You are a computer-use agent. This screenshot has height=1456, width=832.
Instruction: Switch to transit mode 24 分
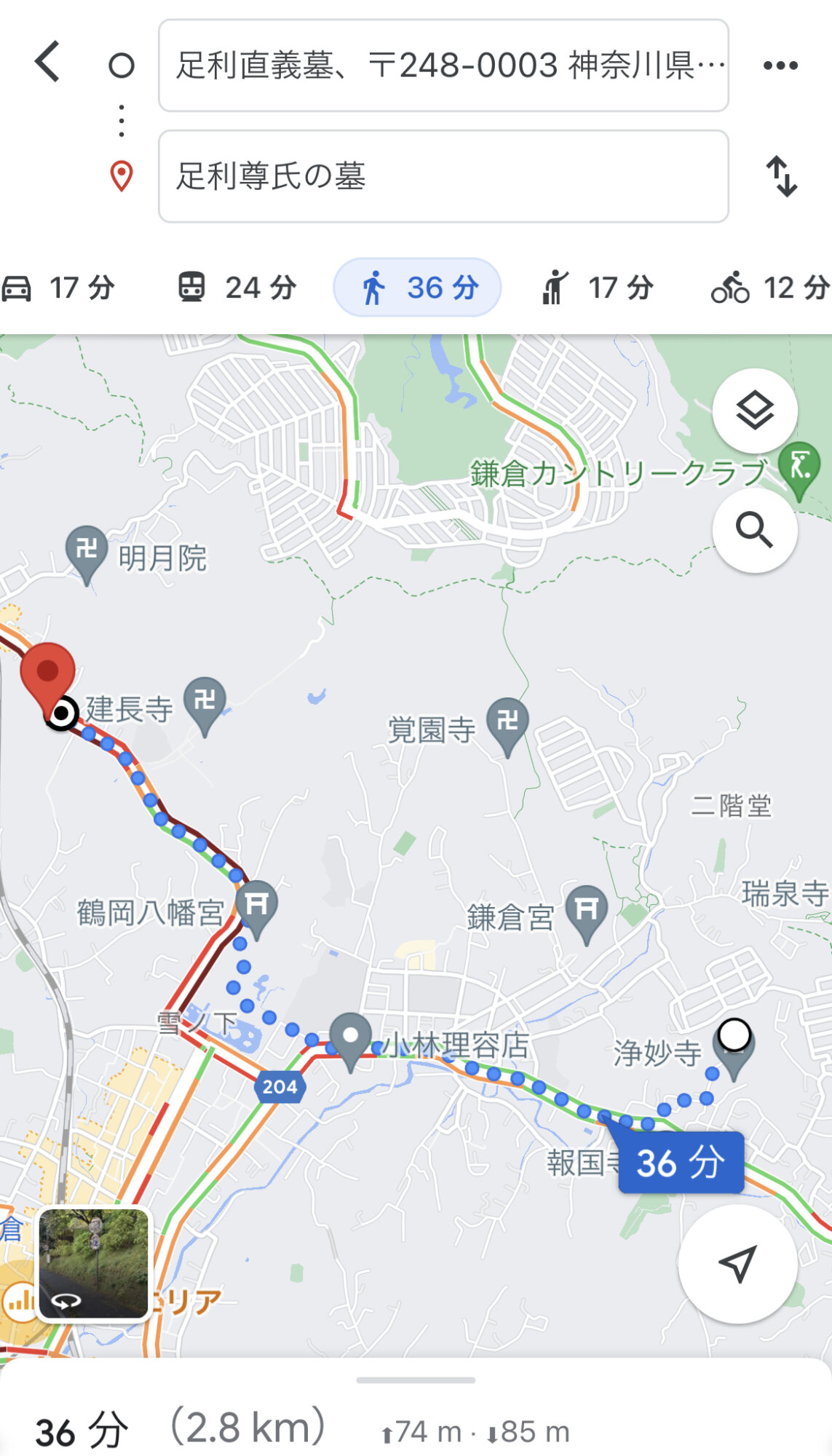pos(237,288)
